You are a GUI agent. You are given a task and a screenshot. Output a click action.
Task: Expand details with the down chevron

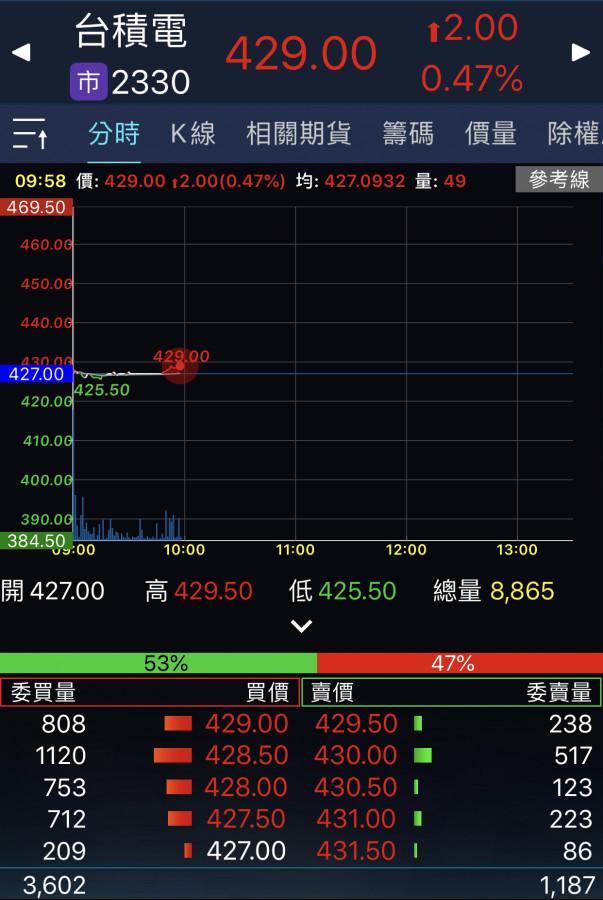(301, 627)
